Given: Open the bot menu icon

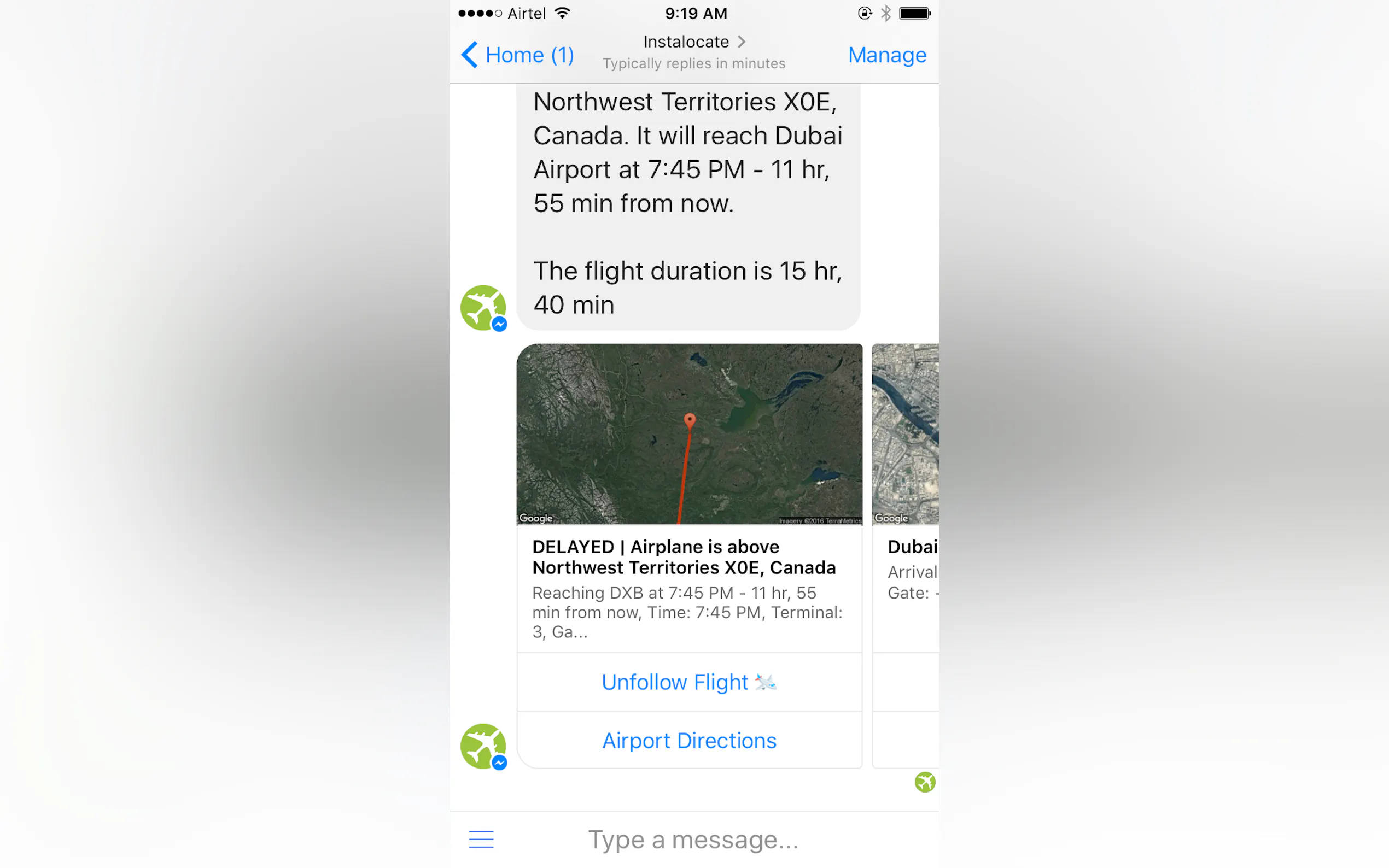Looking at the screenshot, I should [x=481, y=838].
